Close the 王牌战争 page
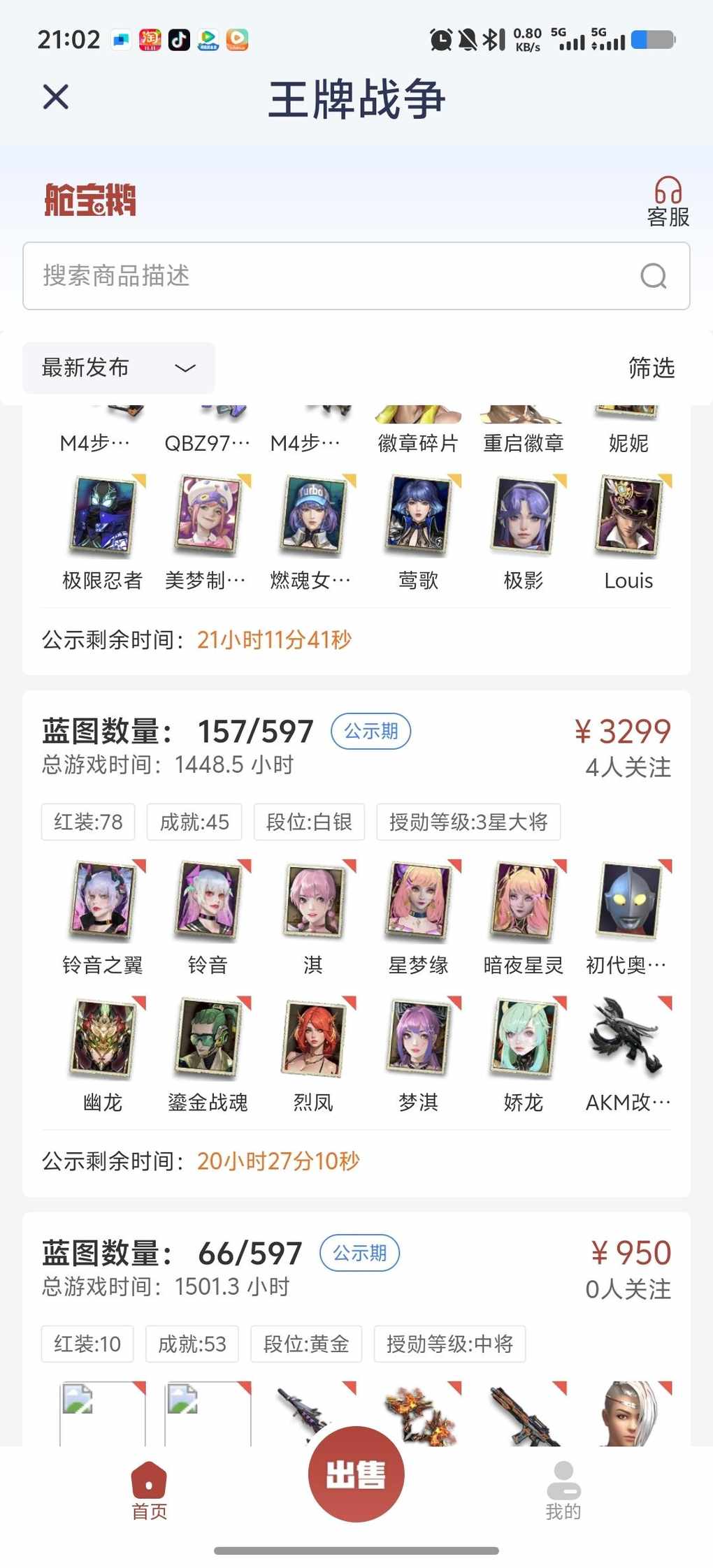Viewport: 713px width, 1568px height. 55,97
